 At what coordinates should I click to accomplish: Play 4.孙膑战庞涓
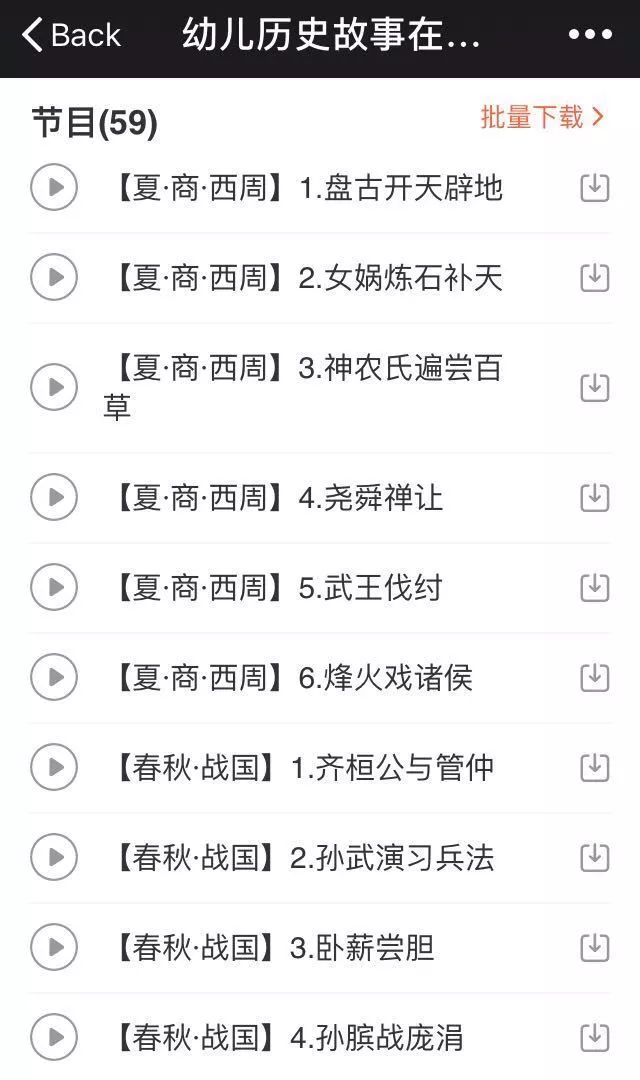pos(54,1037)
